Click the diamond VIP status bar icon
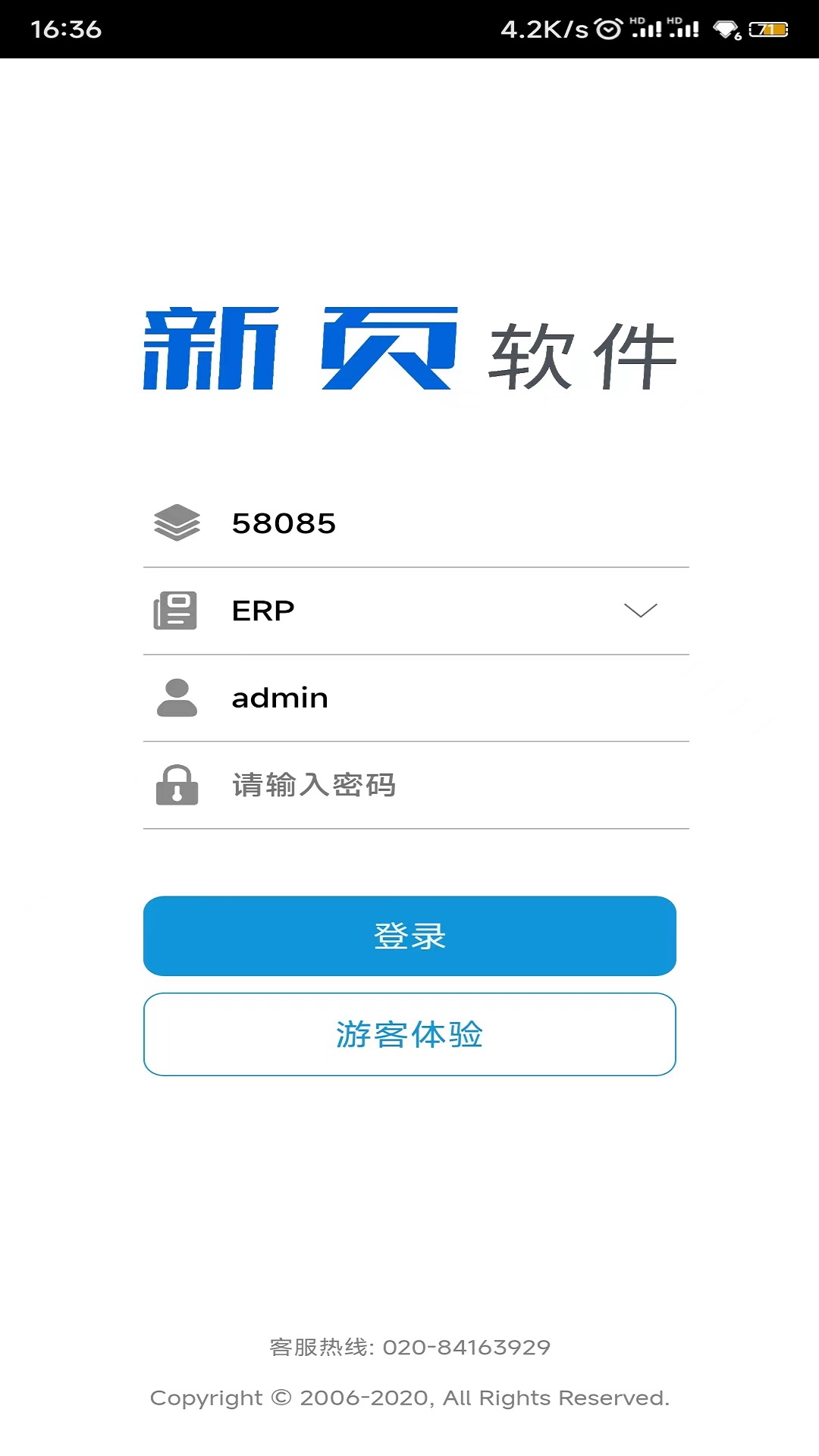This screenshot has width=819, height=1456. [726, 27]
